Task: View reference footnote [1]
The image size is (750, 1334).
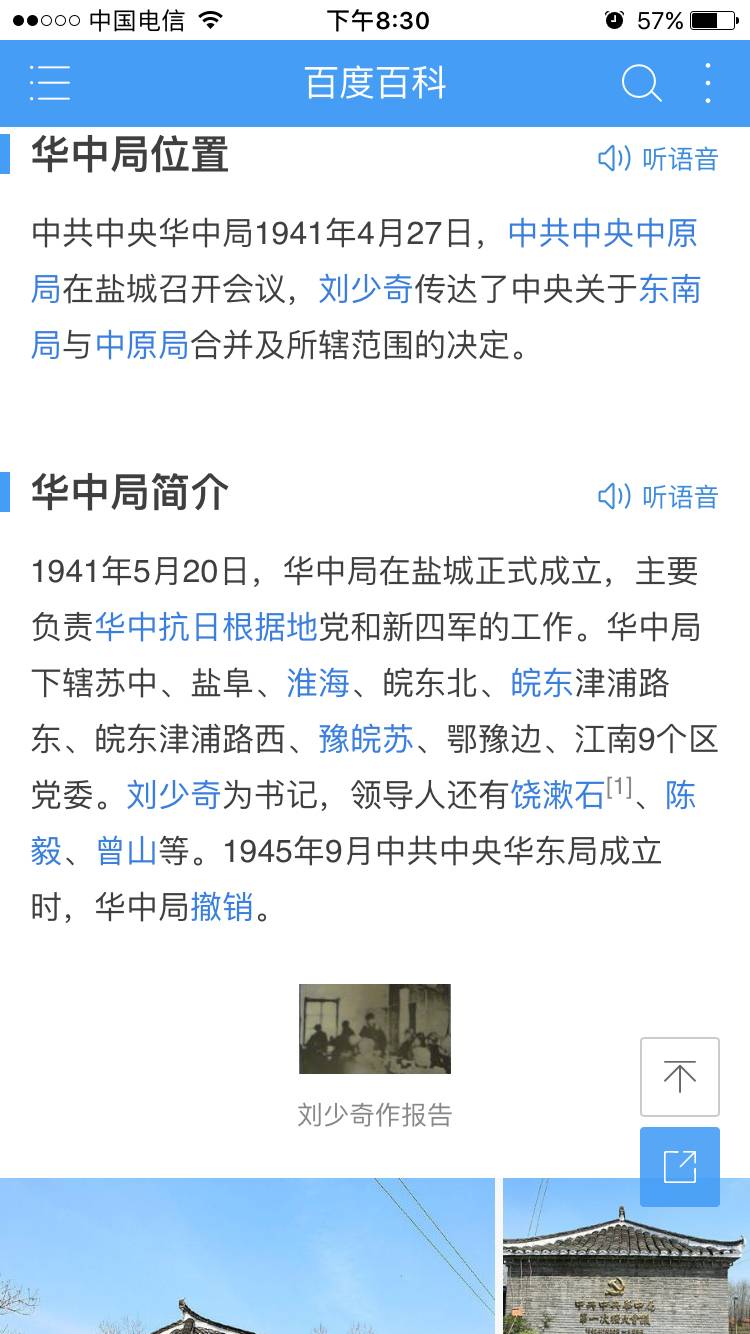Action: click(x=620, y=788)
